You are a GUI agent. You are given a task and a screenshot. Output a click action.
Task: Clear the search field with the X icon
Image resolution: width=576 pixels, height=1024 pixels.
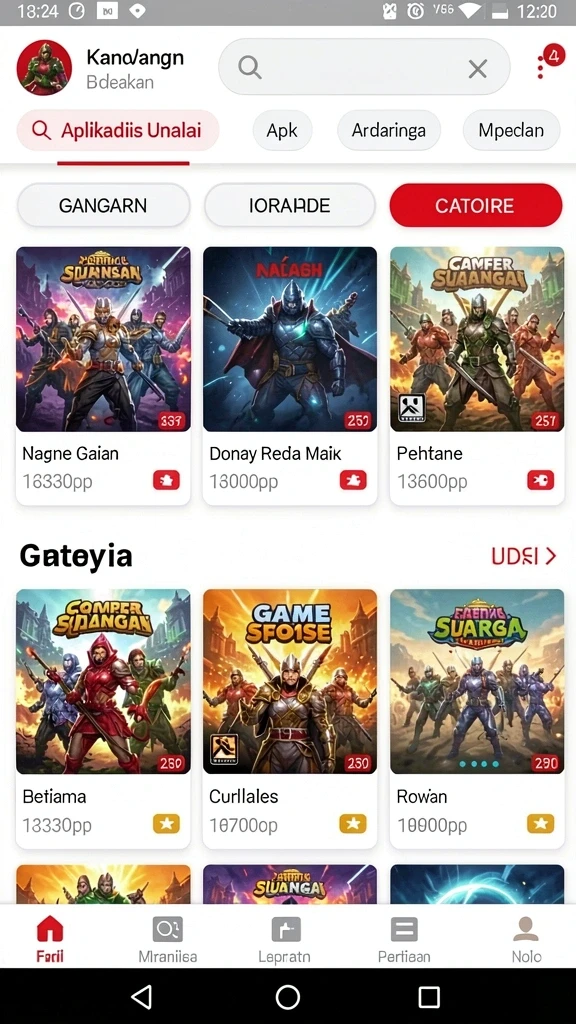(477, 68)
